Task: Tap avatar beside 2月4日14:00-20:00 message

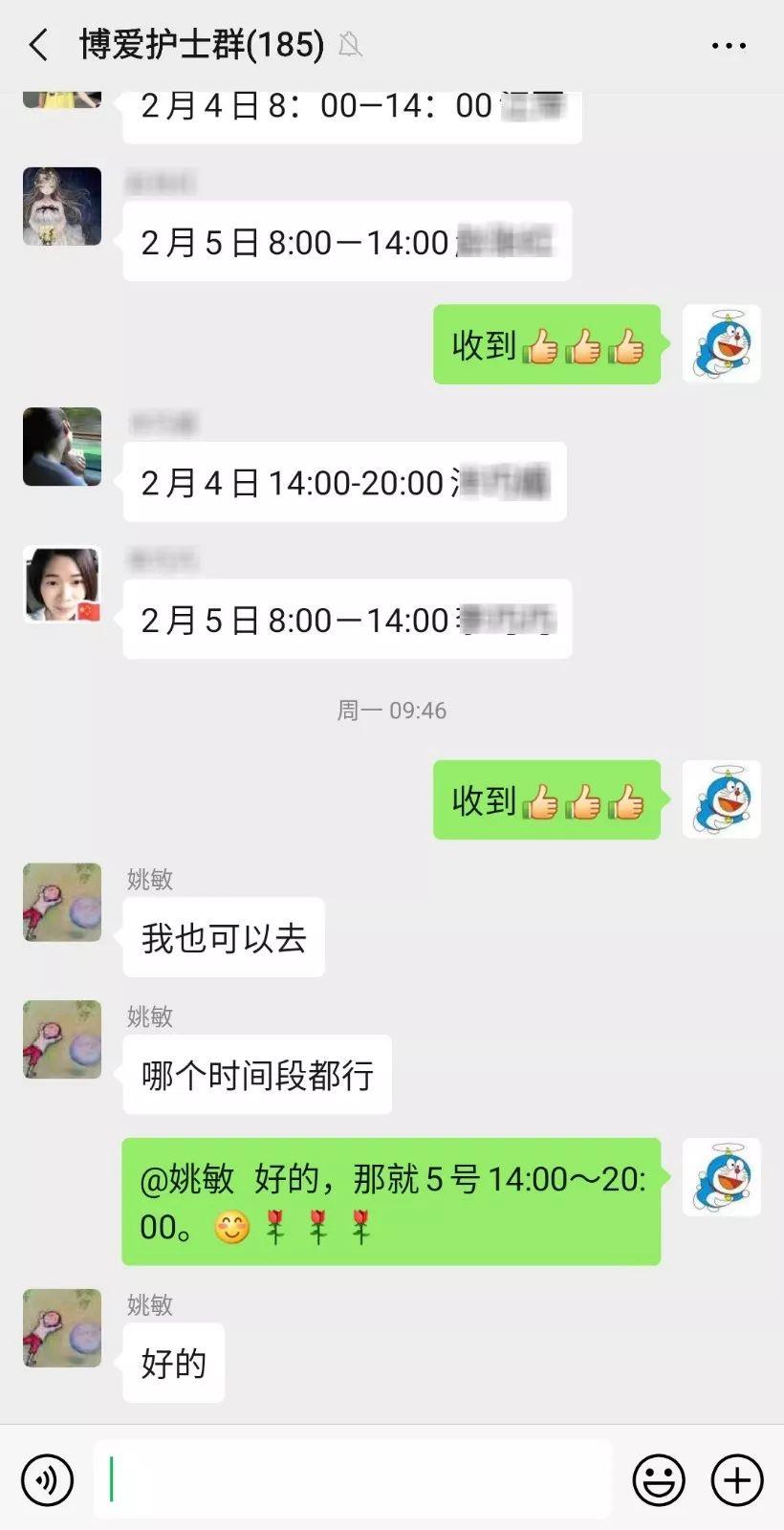Action: pos(62,447)
